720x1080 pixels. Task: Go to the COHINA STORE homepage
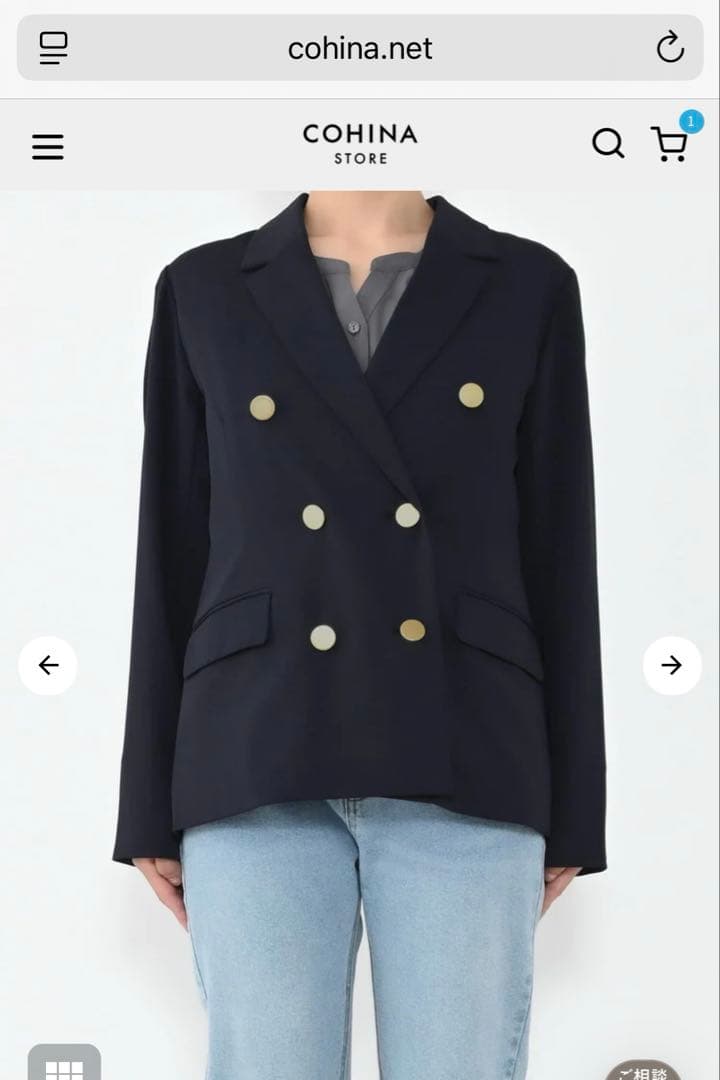[360, 144]
